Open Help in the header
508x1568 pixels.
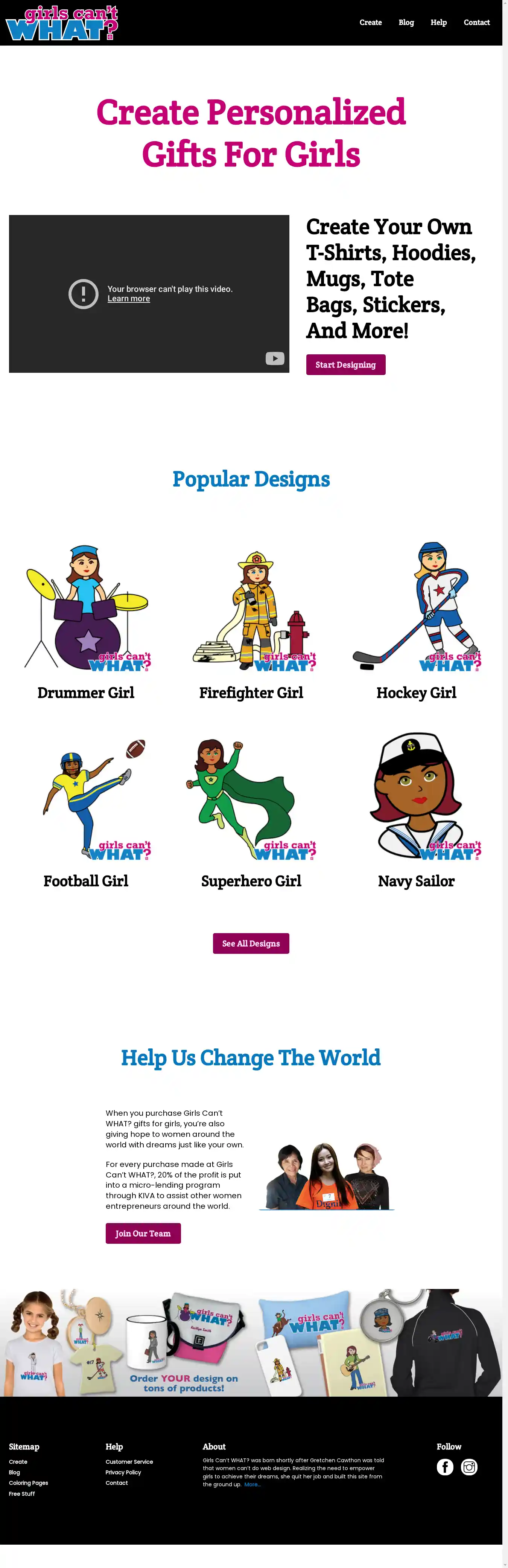[x=438, y=23]
